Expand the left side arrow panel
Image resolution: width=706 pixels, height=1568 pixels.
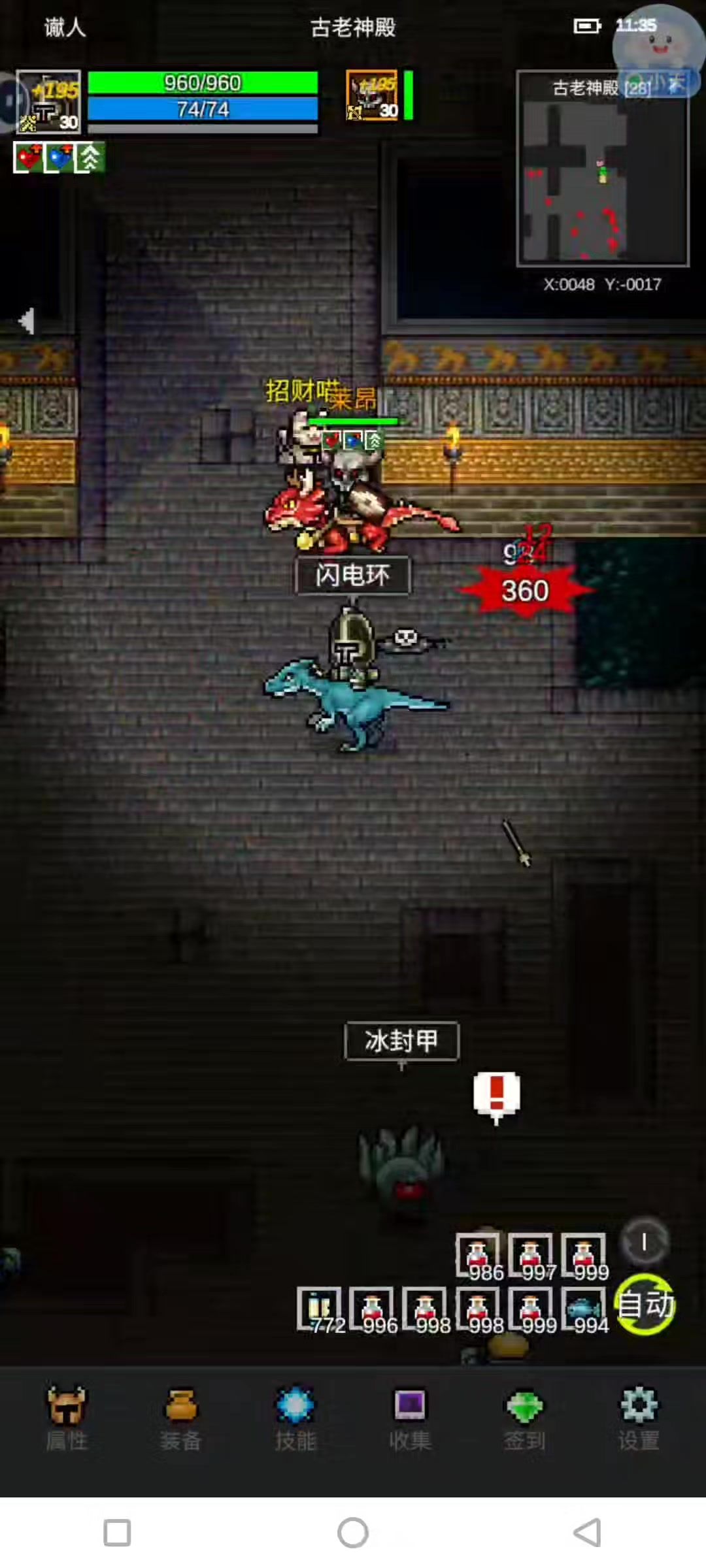tap(26, 321)
